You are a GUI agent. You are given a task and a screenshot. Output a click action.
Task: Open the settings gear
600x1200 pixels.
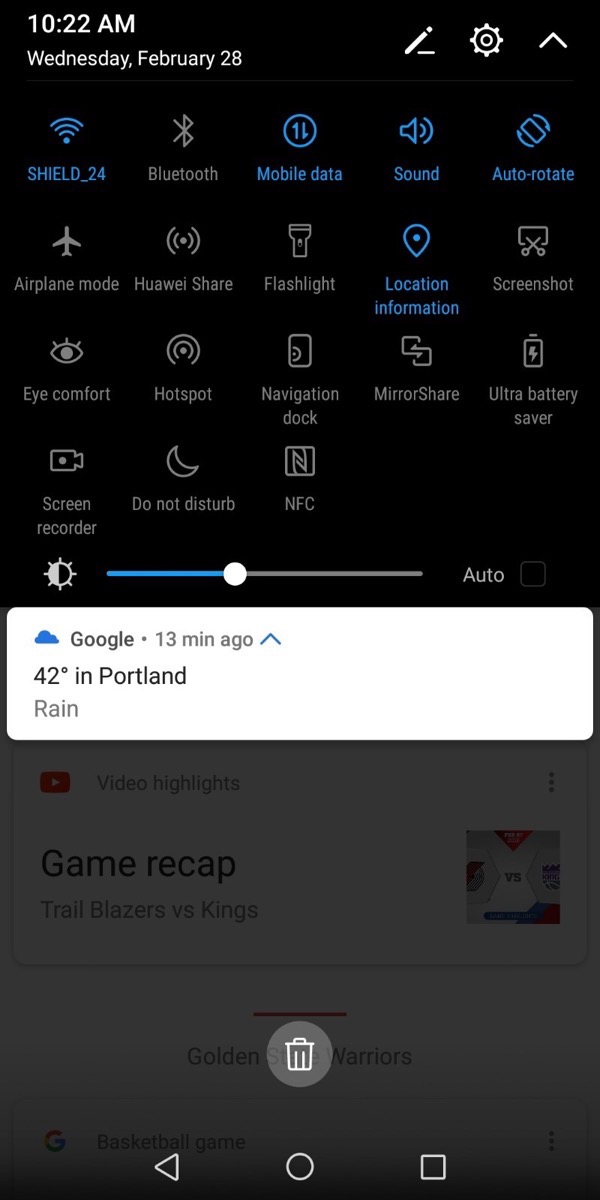coord(486,41)
